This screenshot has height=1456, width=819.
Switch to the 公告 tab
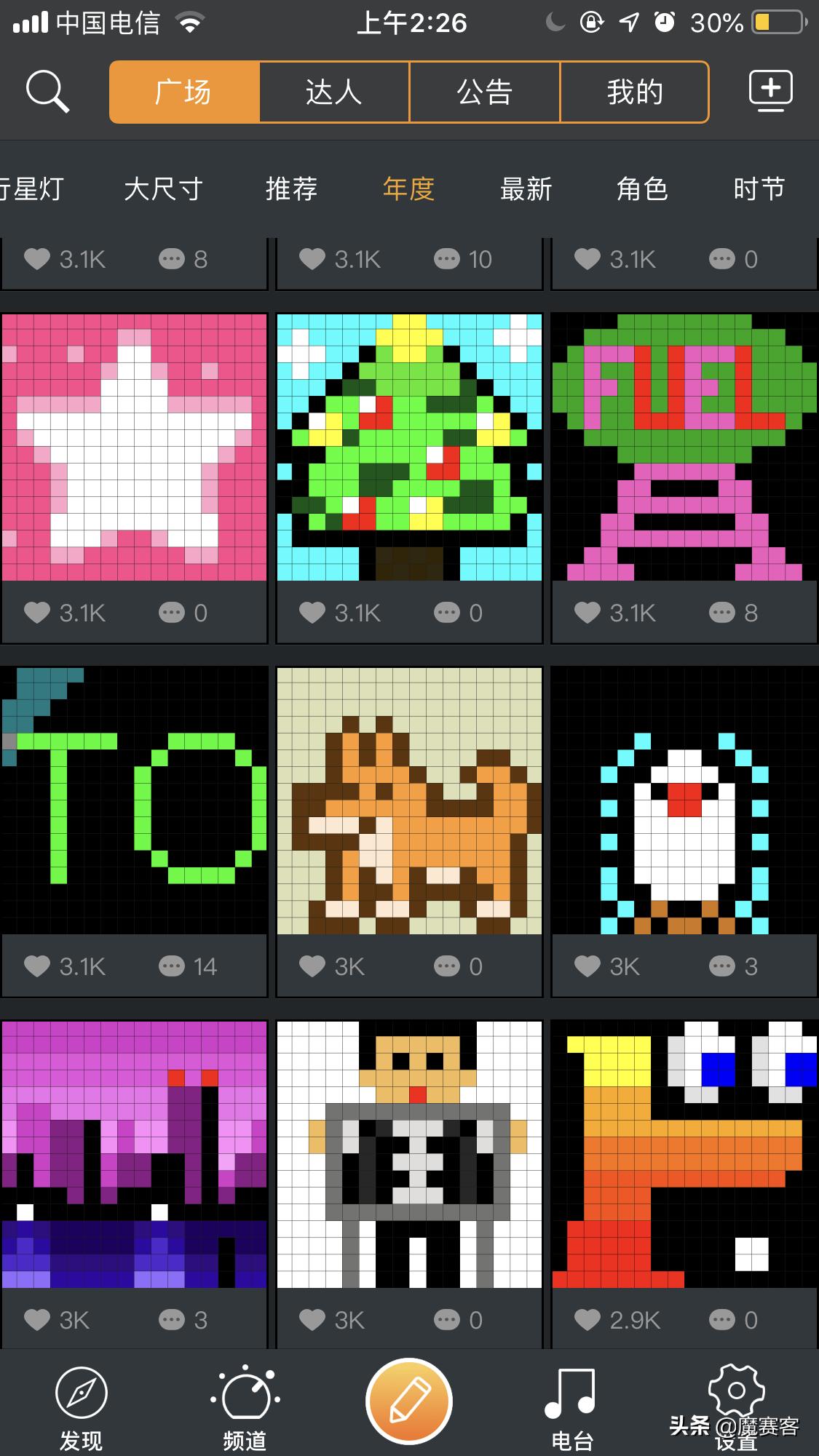(x=485, y=92)
